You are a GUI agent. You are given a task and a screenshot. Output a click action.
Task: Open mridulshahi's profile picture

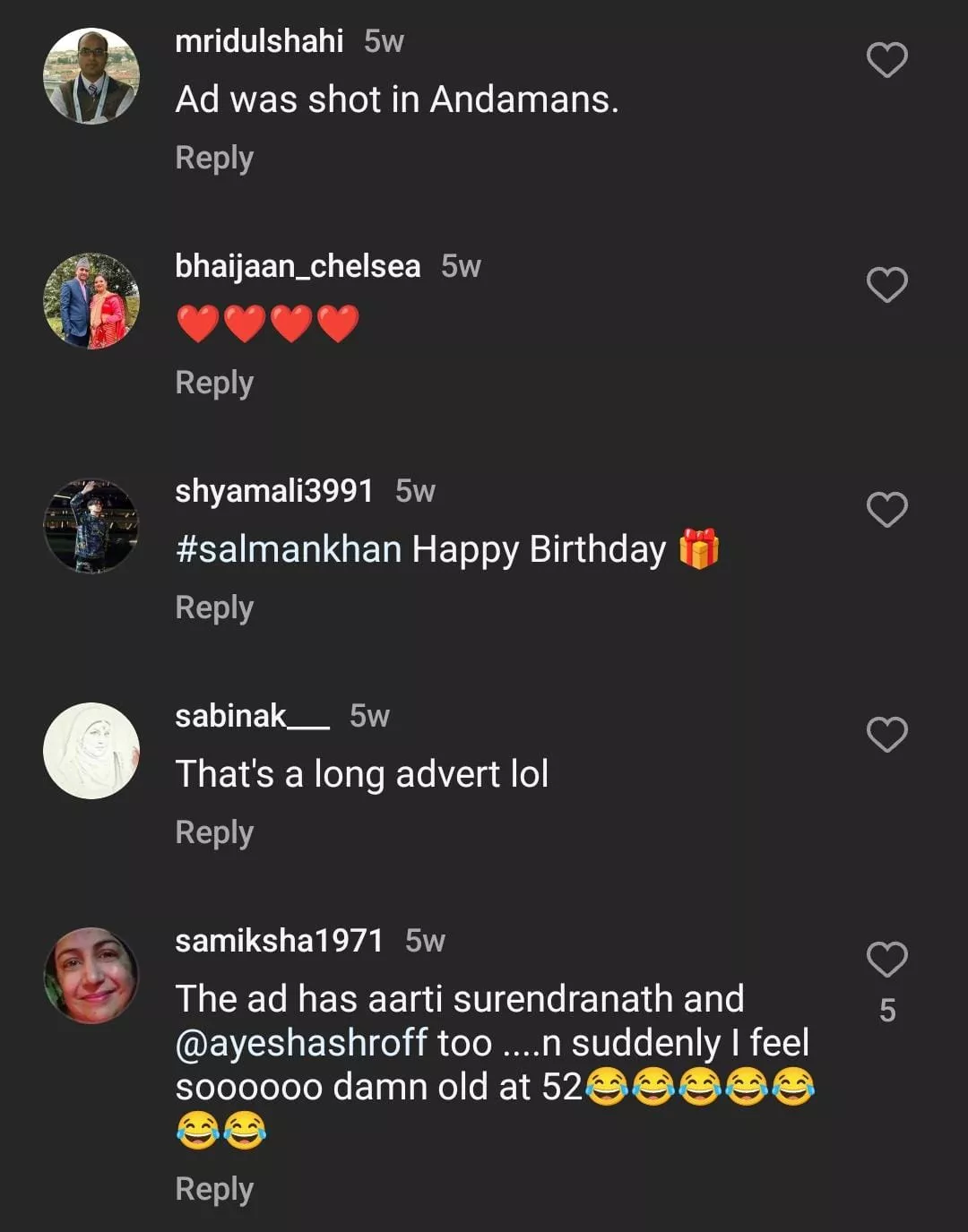click(91, 76)
